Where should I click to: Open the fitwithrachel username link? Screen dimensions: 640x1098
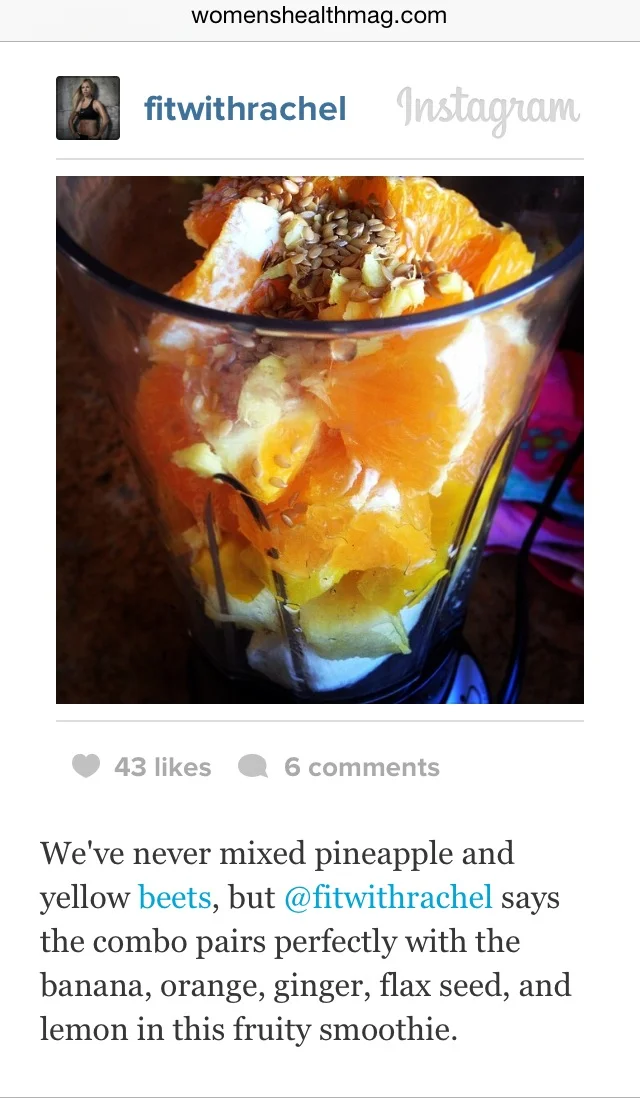[245, 109]
